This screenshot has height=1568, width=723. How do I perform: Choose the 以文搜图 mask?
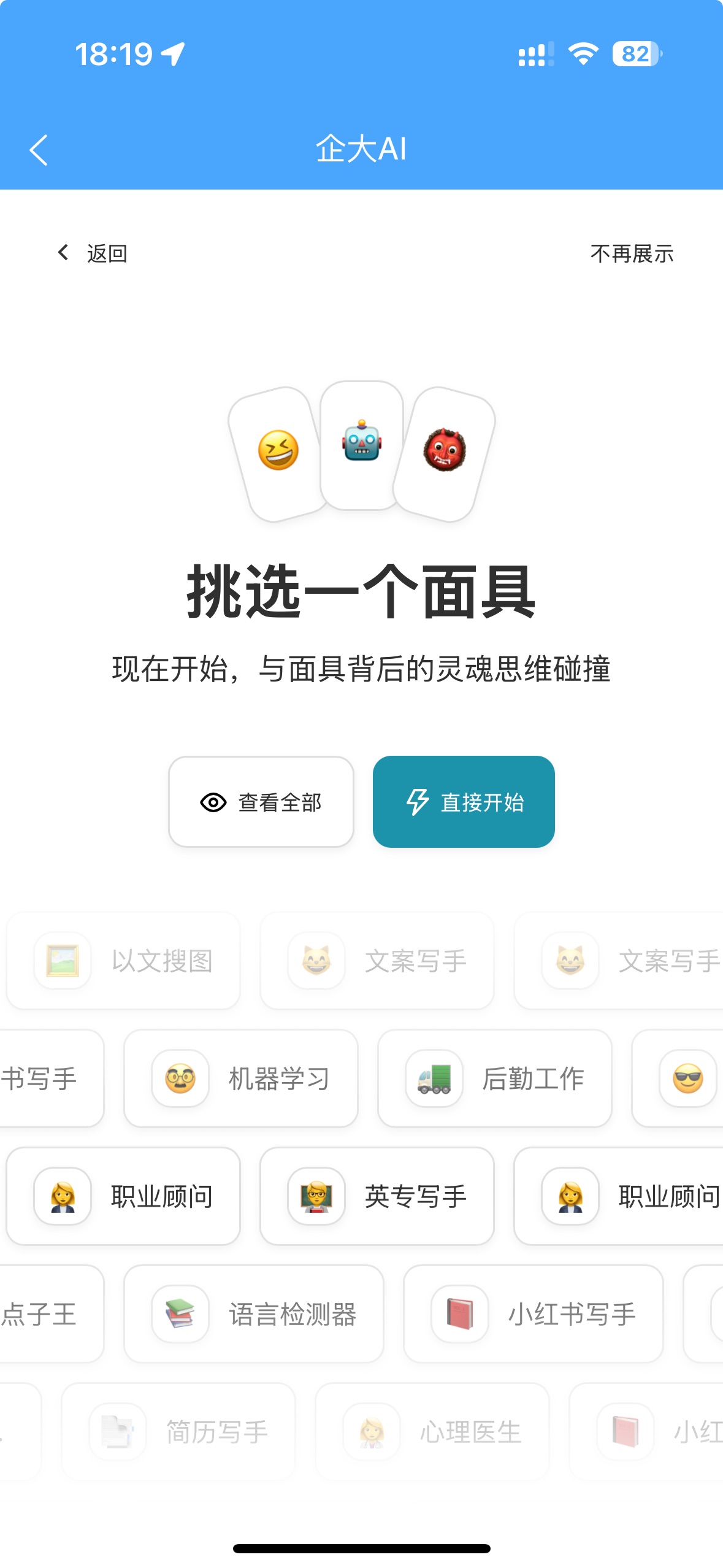pos(123,961)
